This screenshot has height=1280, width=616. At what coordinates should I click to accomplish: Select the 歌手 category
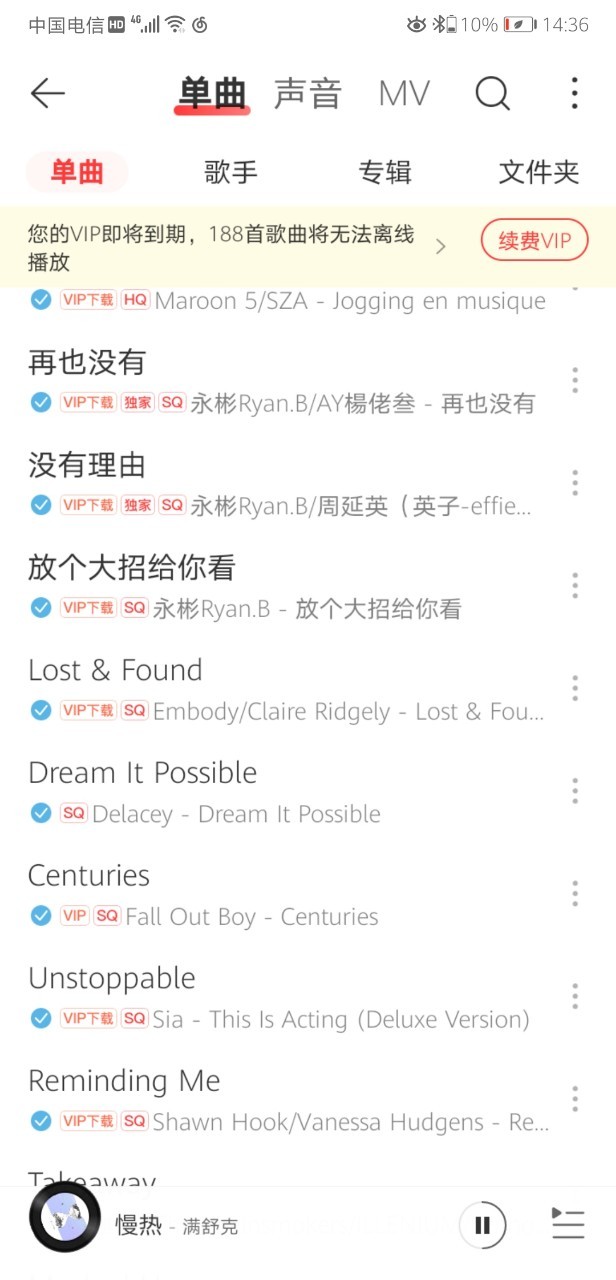231,172
